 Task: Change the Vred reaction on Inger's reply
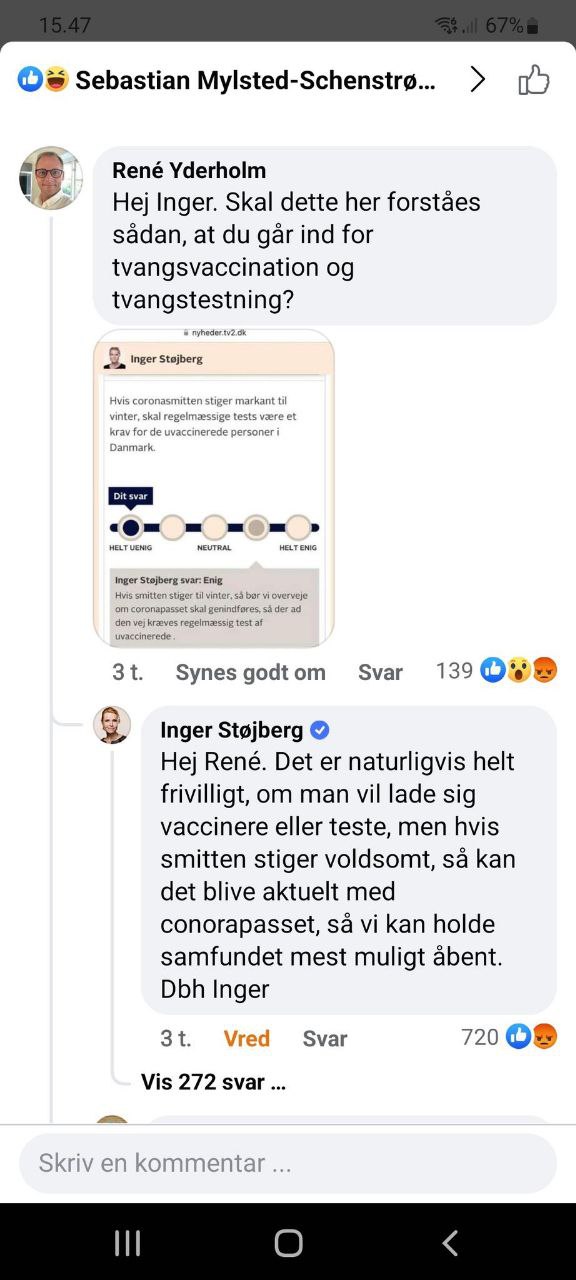(247, 1039)
